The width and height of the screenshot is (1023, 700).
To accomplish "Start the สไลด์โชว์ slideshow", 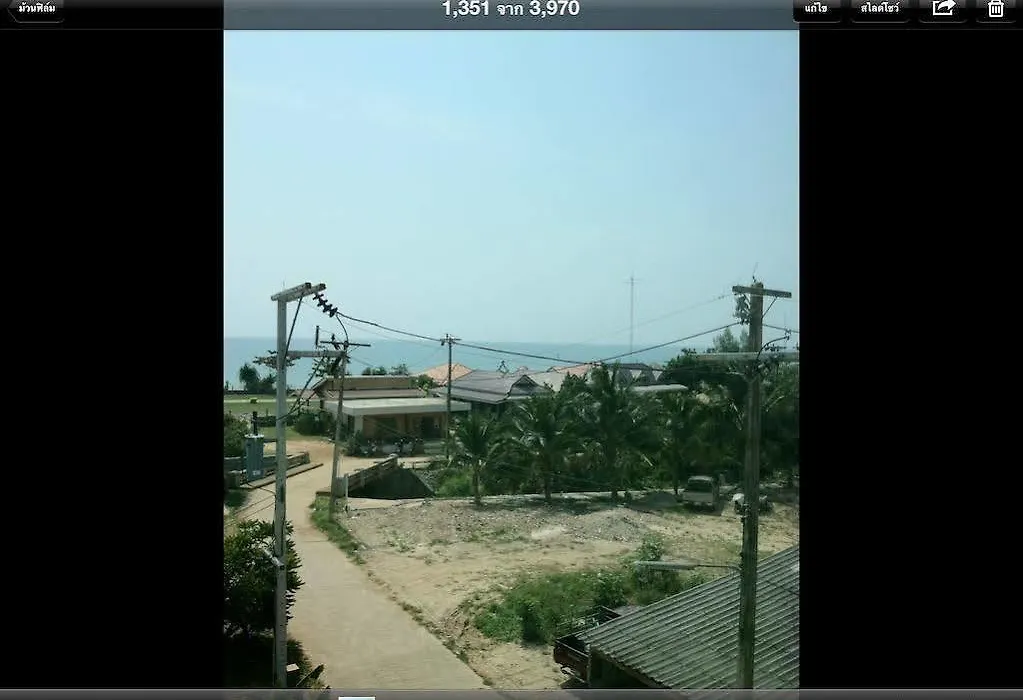I will [x=879, y=9].
